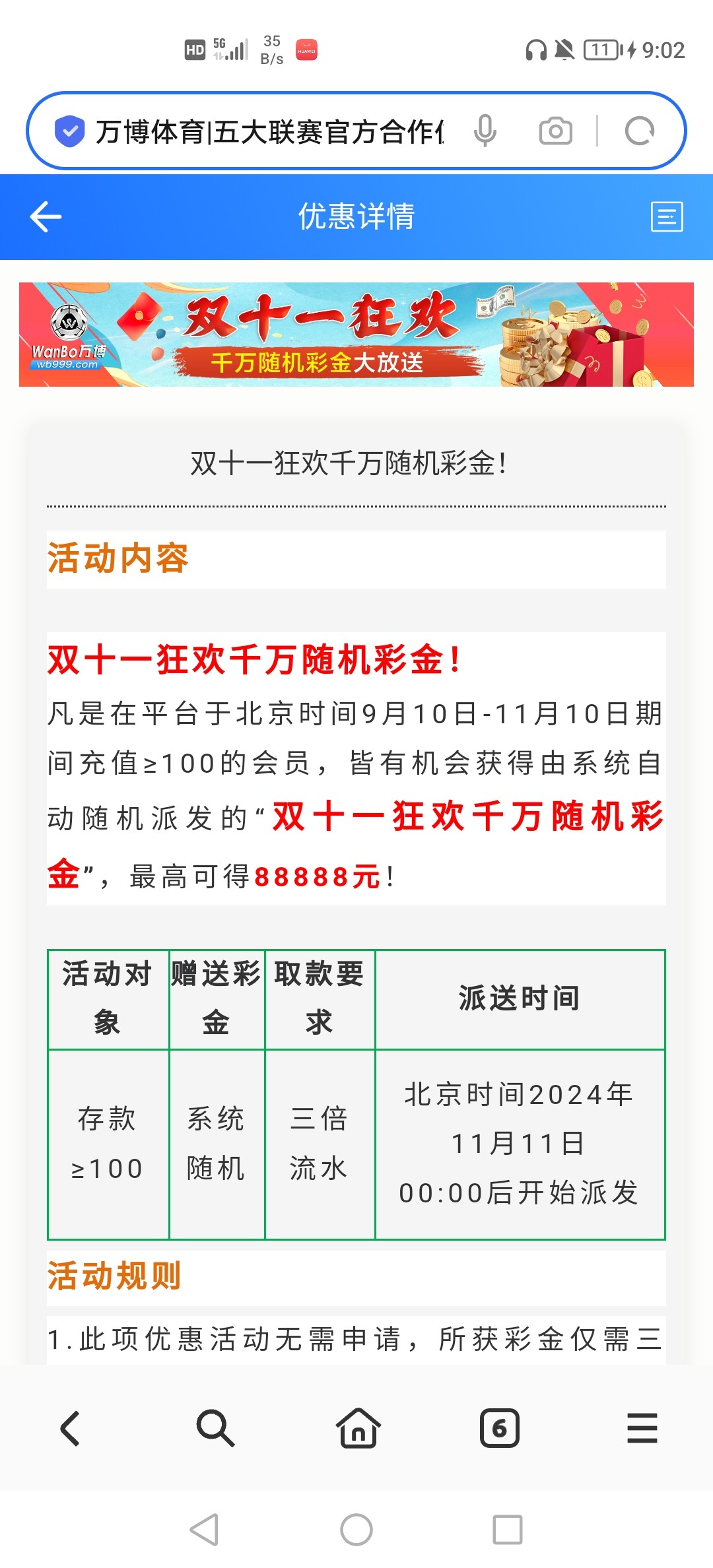Reload the current page
The height and width of the screenshot is (1568, 713).
point(639,131)
